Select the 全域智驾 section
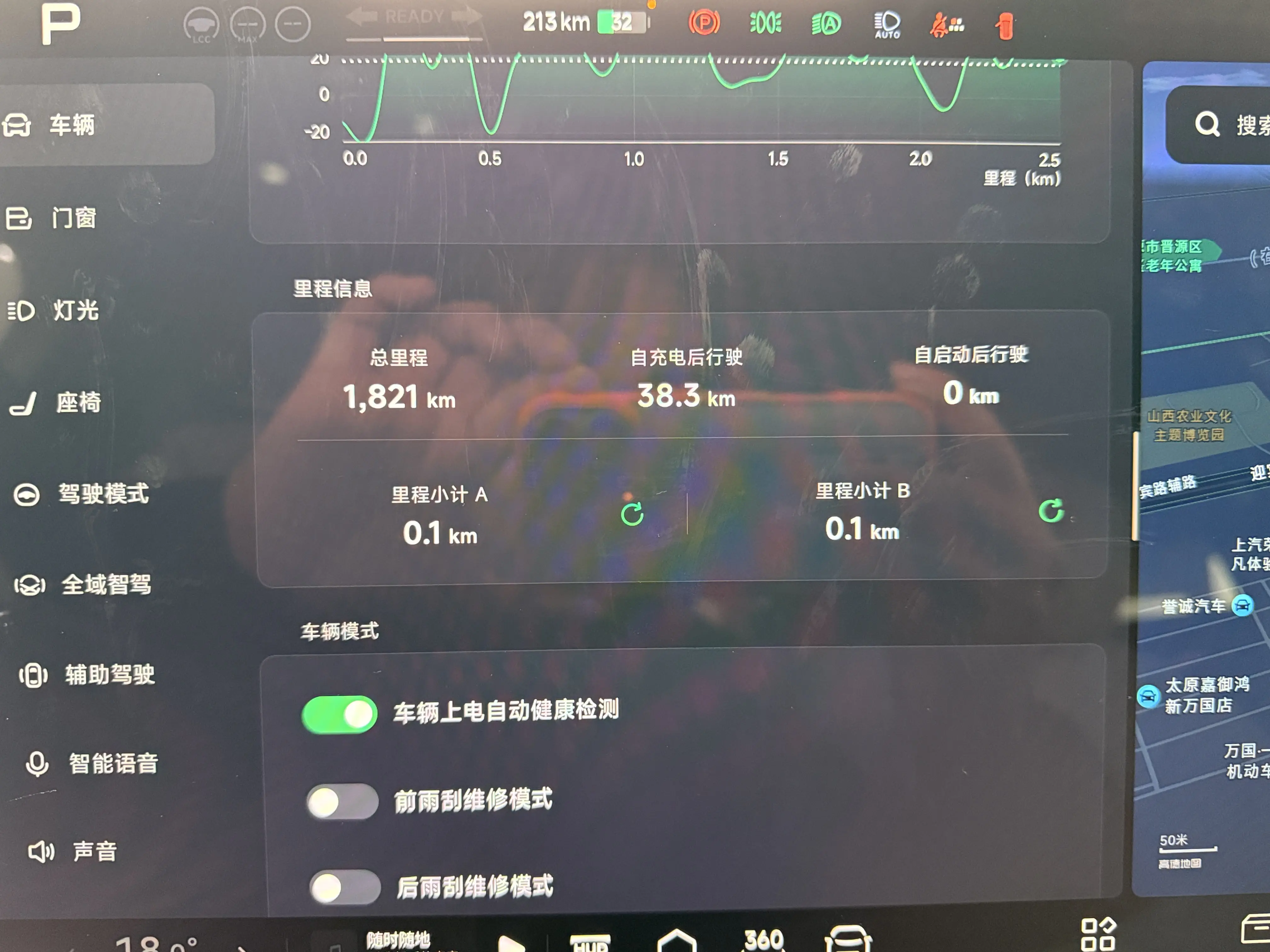The width and height of the screenshot is (1270, 952). (106, 585)
